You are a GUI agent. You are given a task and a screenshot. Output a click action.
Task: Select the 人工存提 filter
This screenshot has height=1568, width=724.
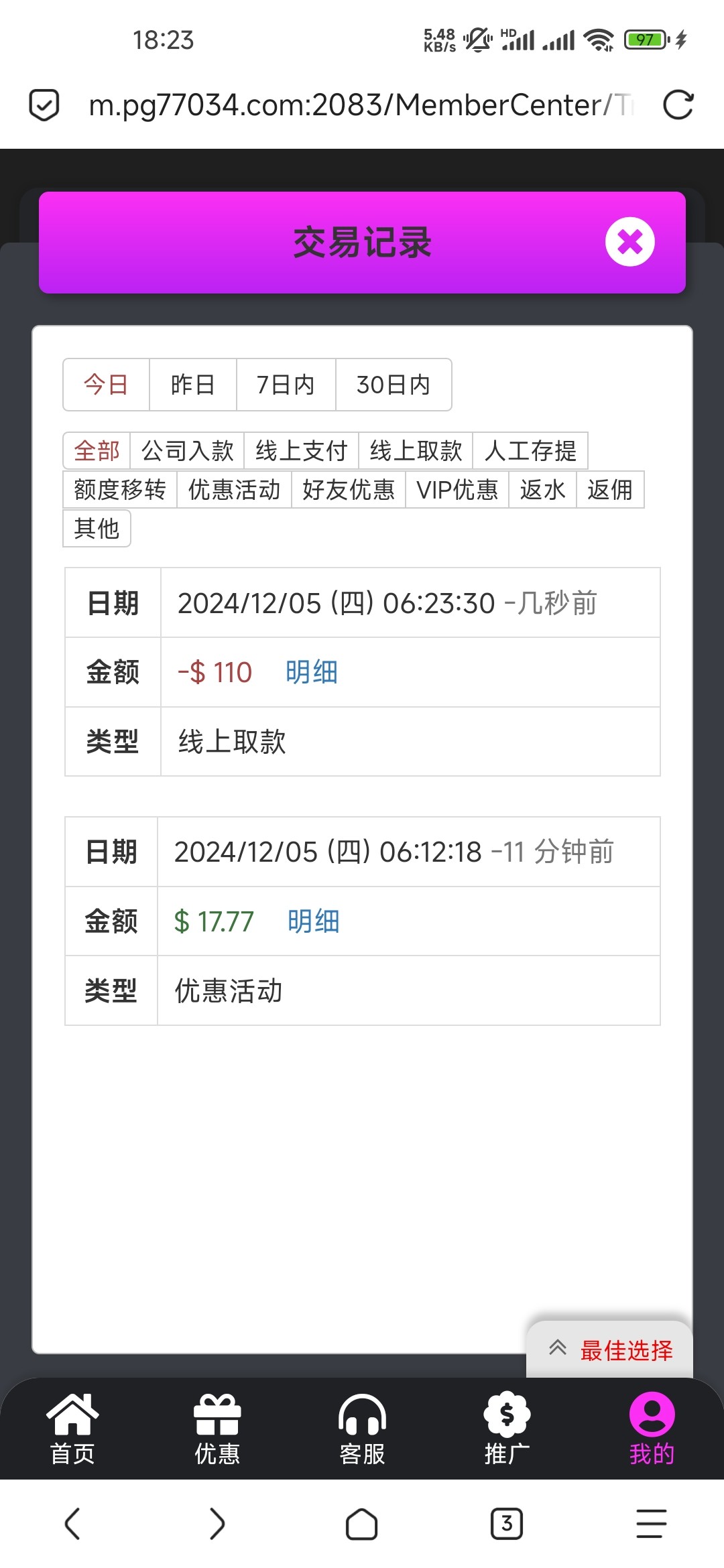coord(530,451)
